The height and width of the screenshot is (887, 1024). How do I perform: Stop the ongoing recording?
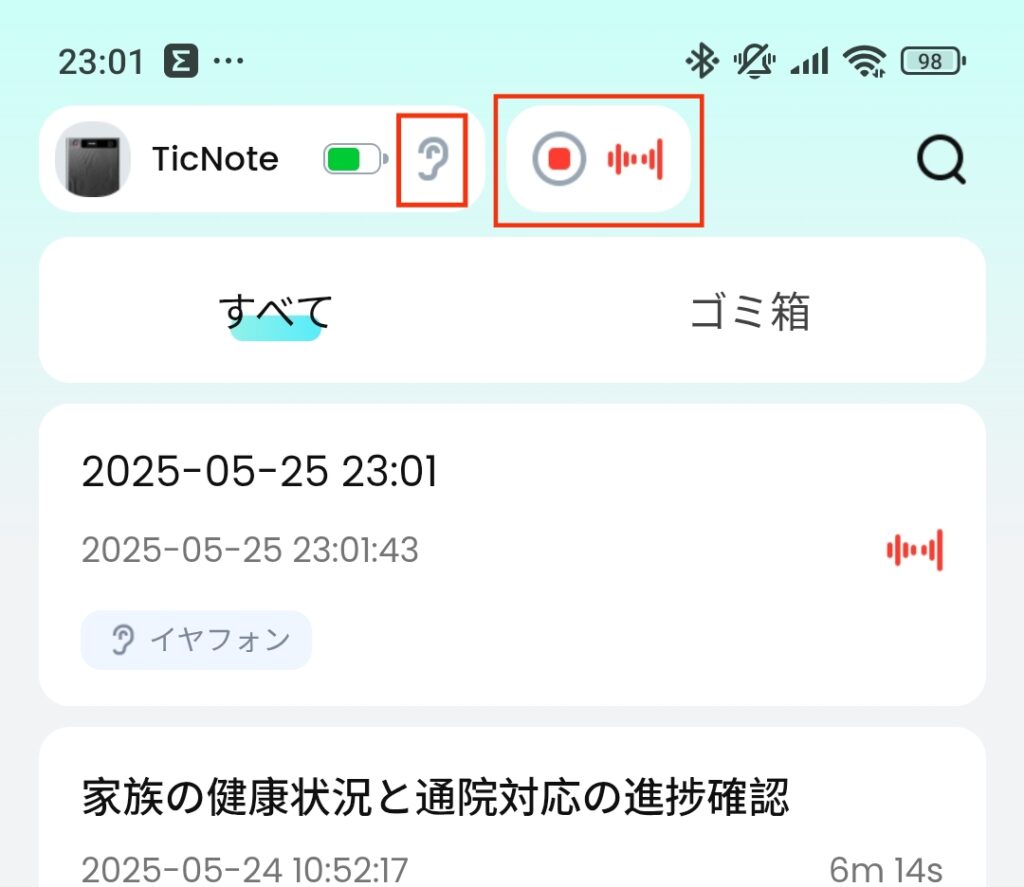(x=558, y=159)
